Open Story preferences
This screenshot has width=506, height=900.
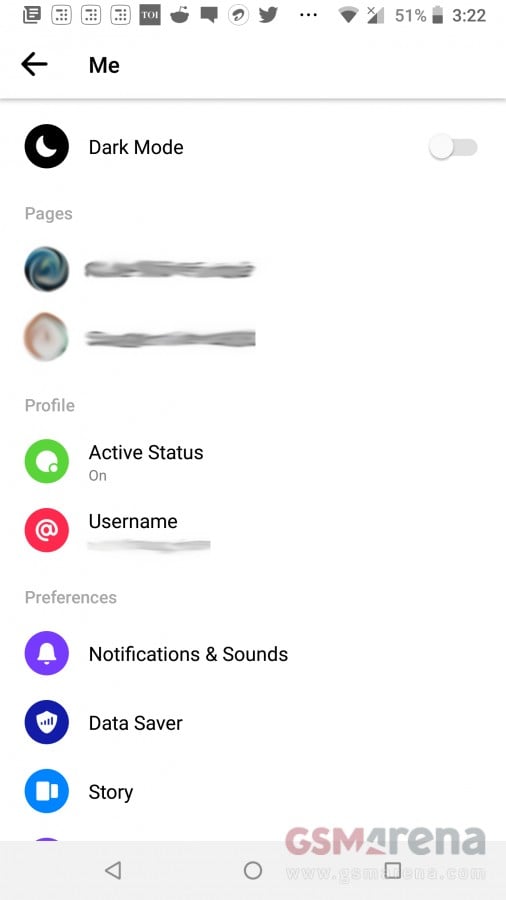[253, 792]
